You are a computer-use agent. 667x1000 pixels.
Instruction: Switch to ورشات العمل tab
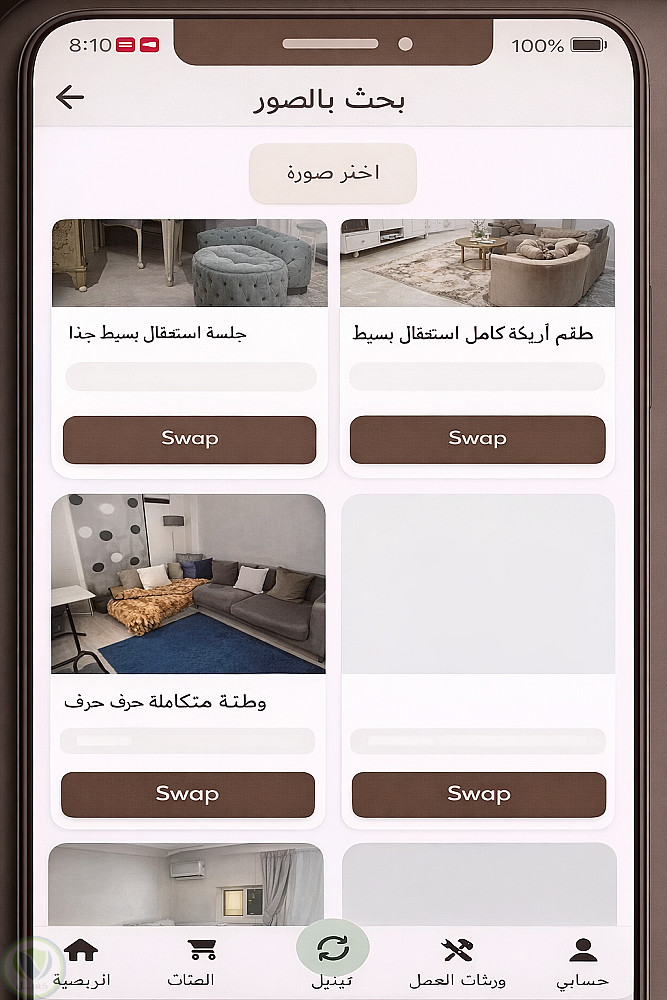pyautogui.click(x=457, y=960)
